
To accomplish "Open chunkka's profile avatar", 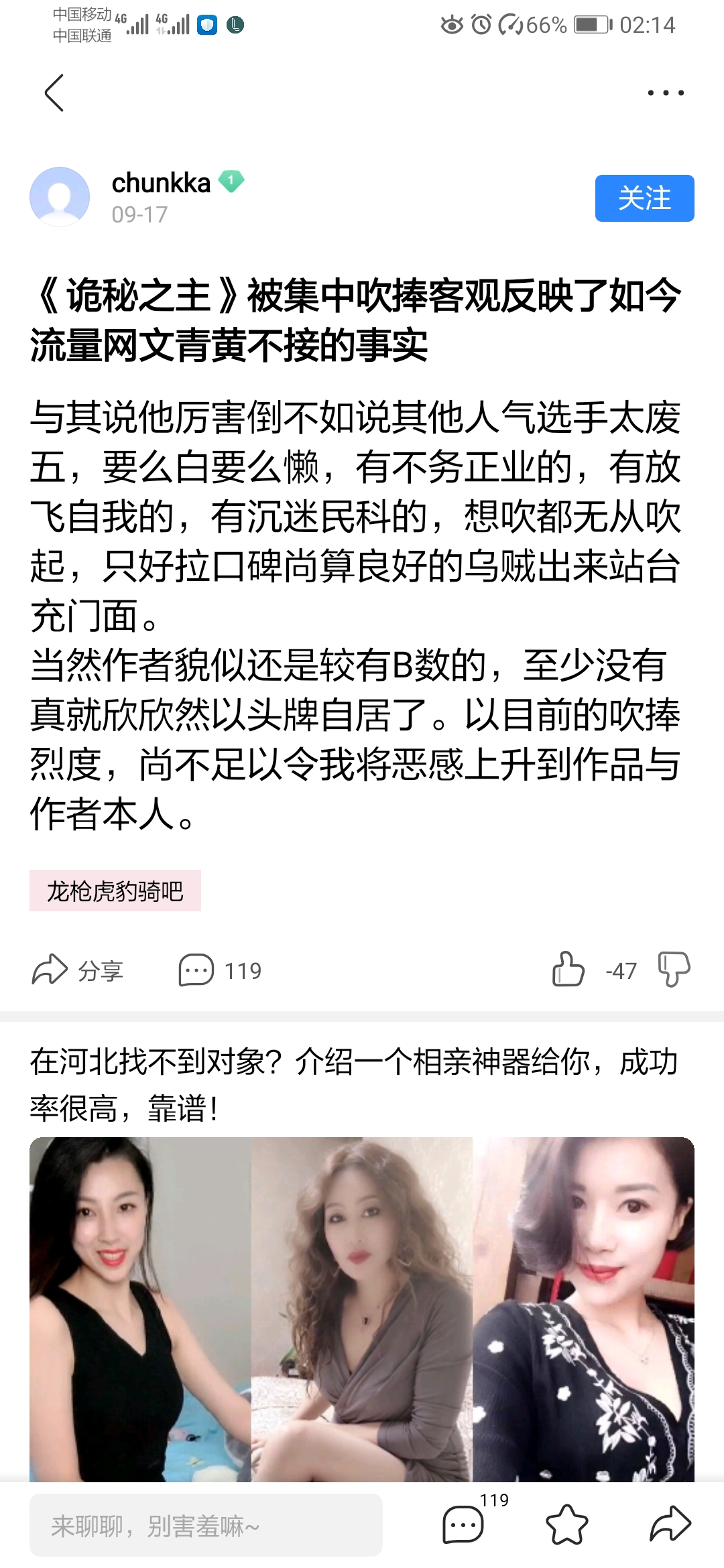I will pyautogui.click(x=60, y=197).
